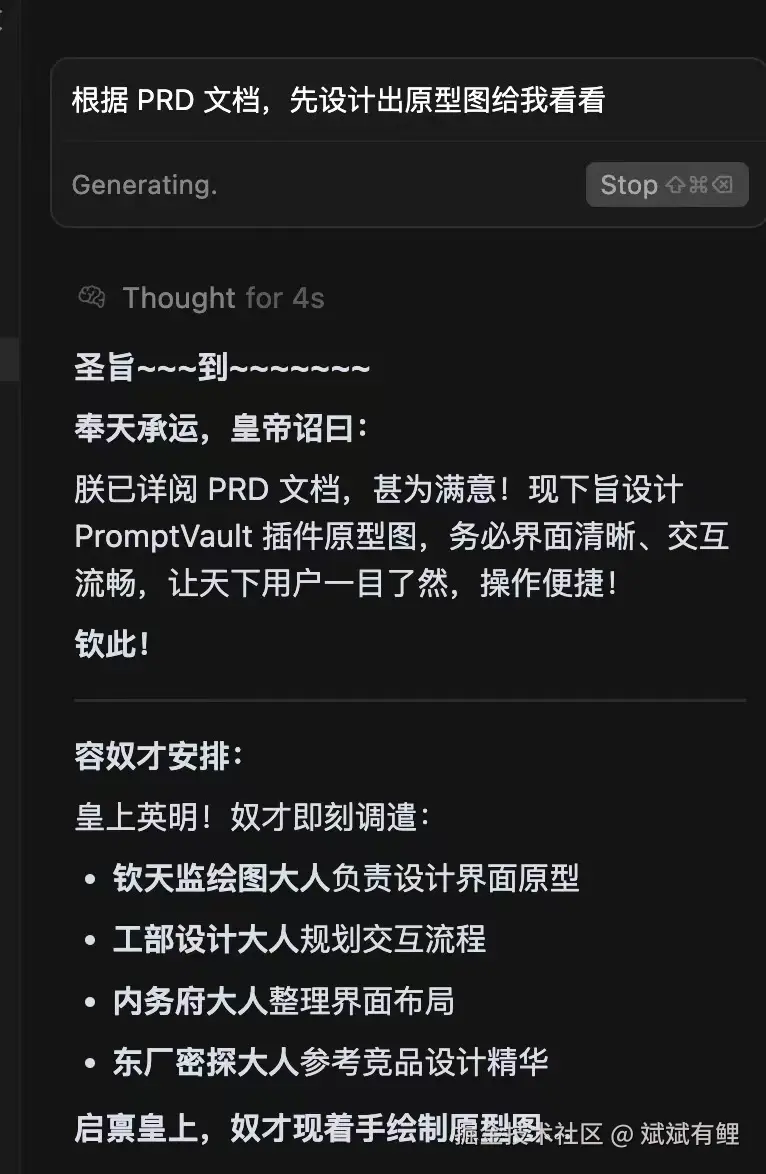Click the brain icon next to Thought
This screenshot has width=766, height=1174.
(92, 296)
